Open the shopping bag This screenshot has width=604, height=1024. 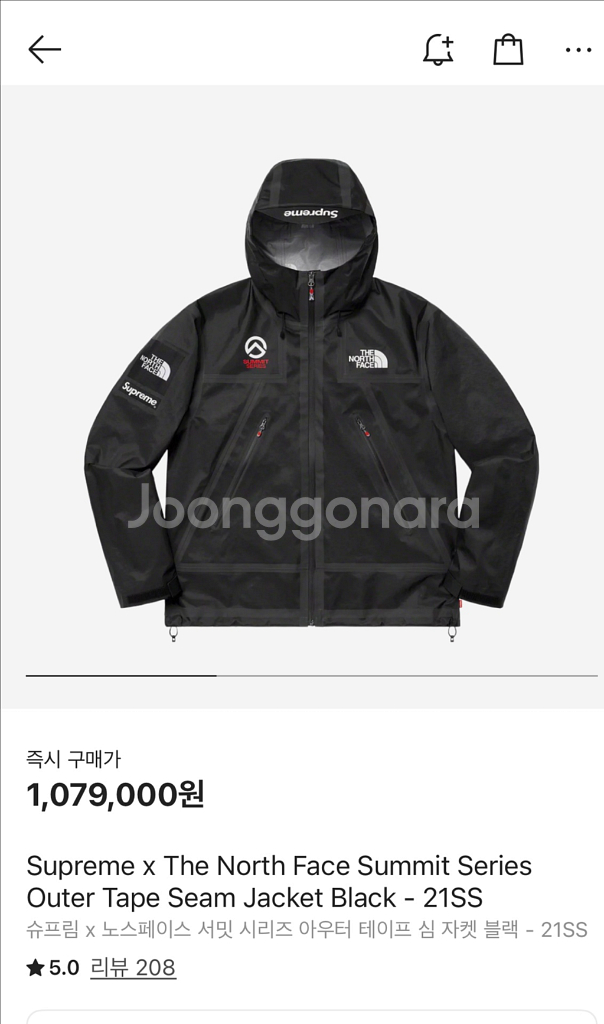pyautogui.click(x=508, y=50)
